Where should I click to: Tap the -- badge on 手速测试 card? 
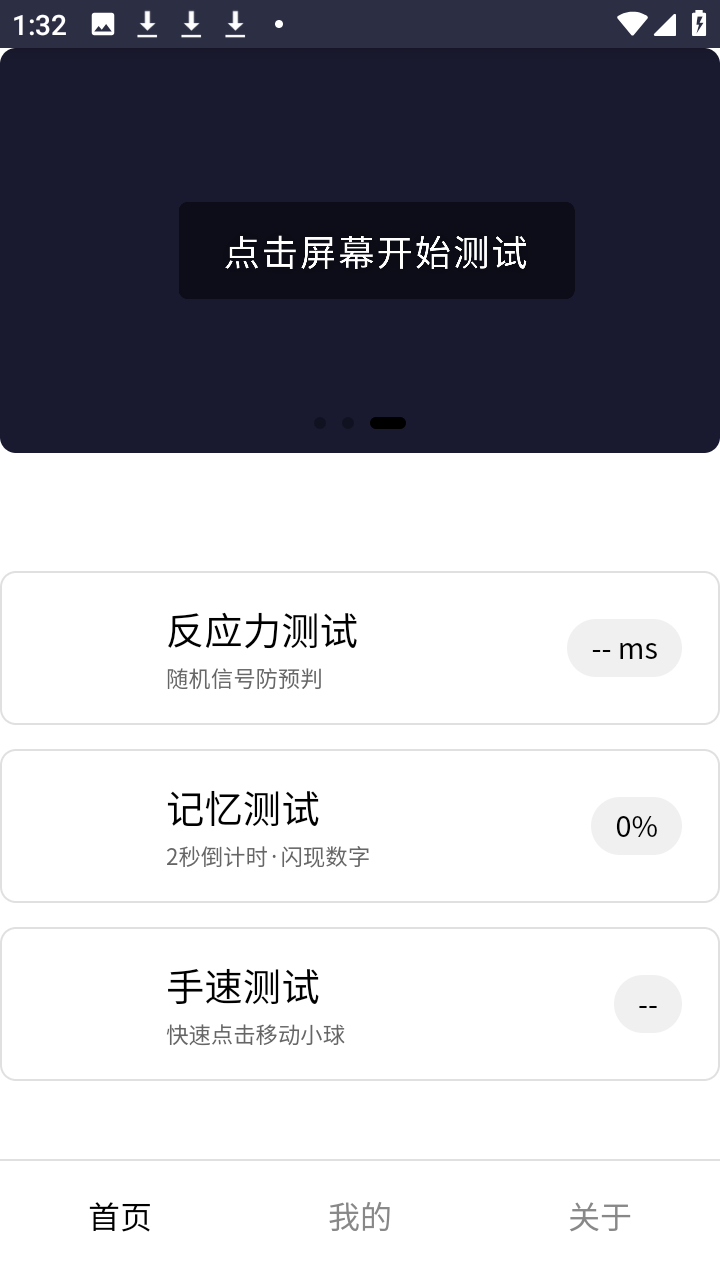point(648,1004)
